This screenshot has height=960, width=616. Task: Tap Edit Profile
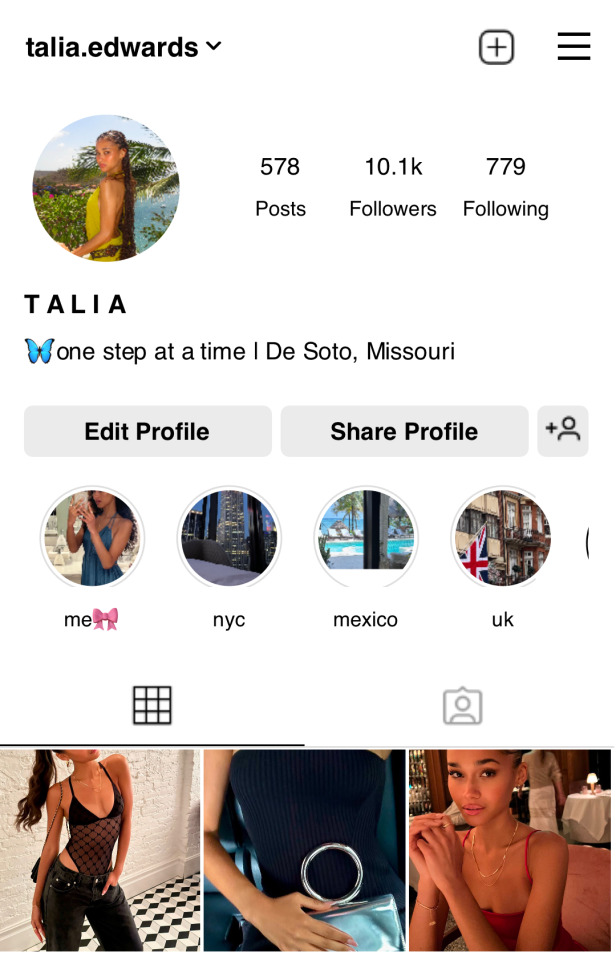tap(147, 431)
